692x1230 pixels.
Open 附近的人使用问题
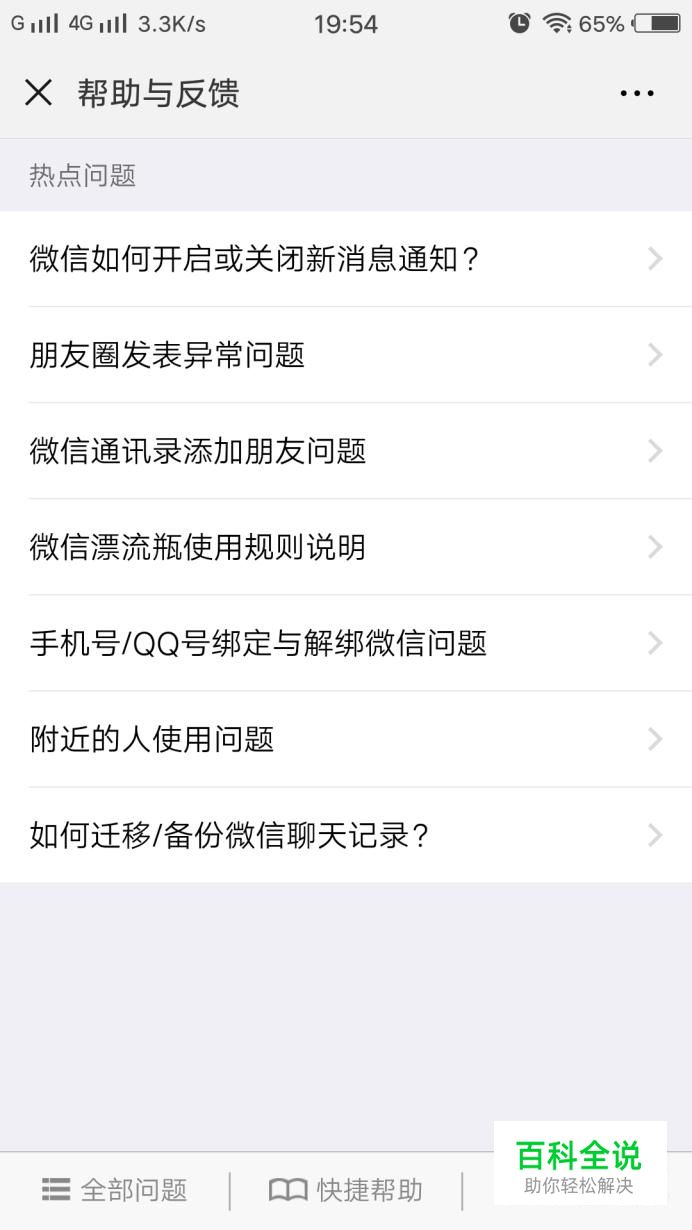(x=346, y=739)
